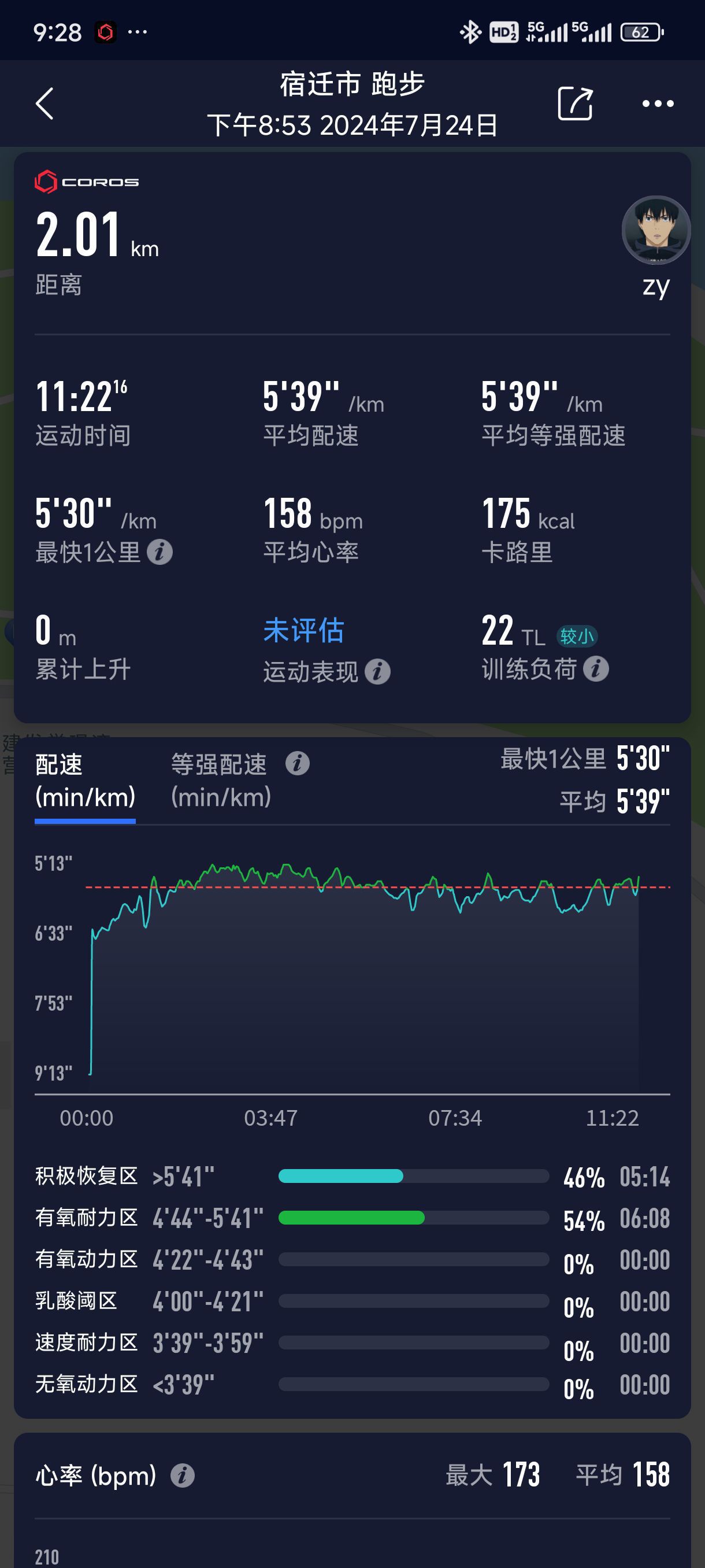The width and height of the screenshot is (705, 1568).
Task: Show info about 心率 (bpm)
Action: click(183, 1475)
